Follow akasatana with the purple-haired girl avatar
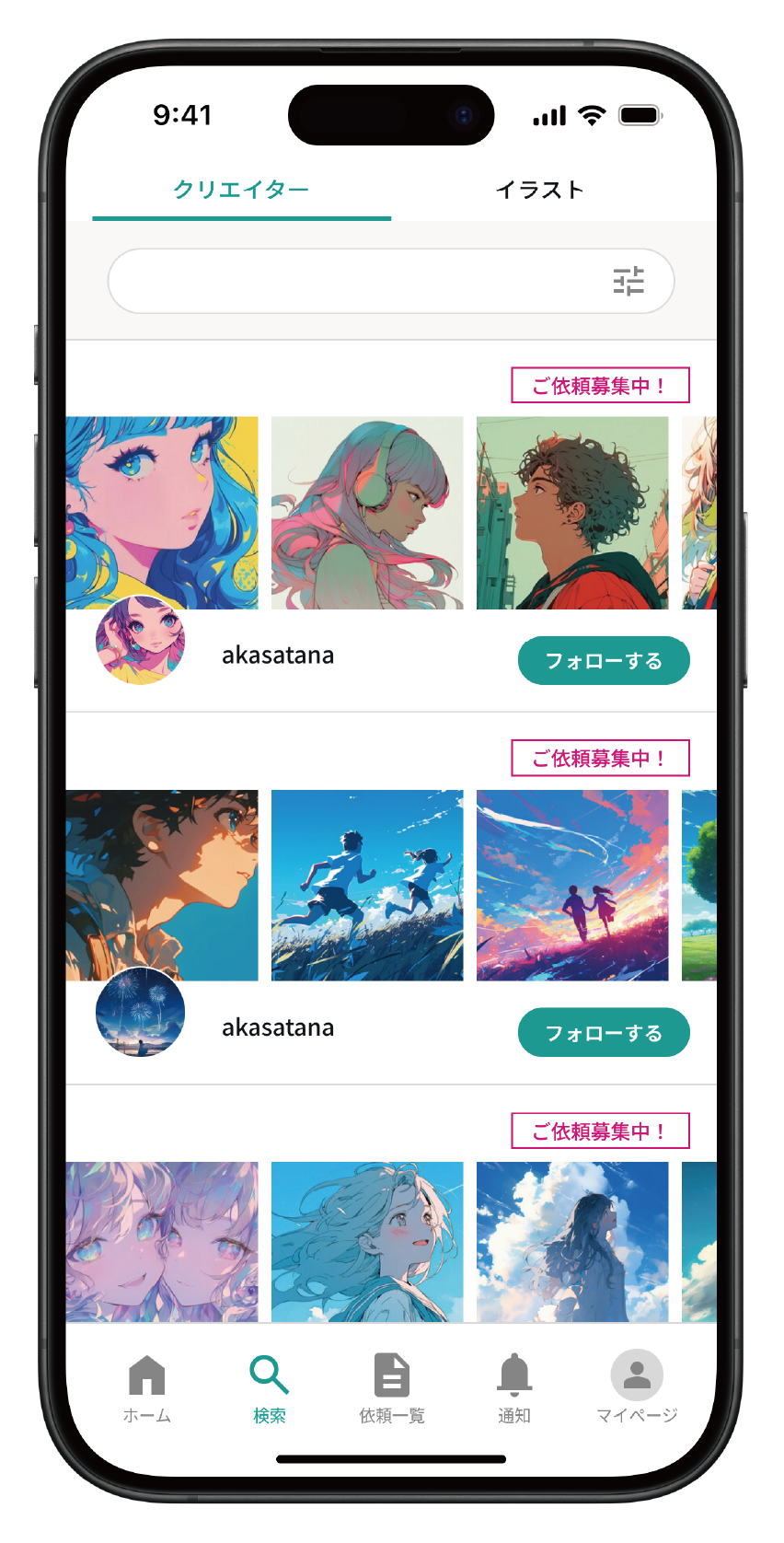784x1543 pixels. pos(603,661)
